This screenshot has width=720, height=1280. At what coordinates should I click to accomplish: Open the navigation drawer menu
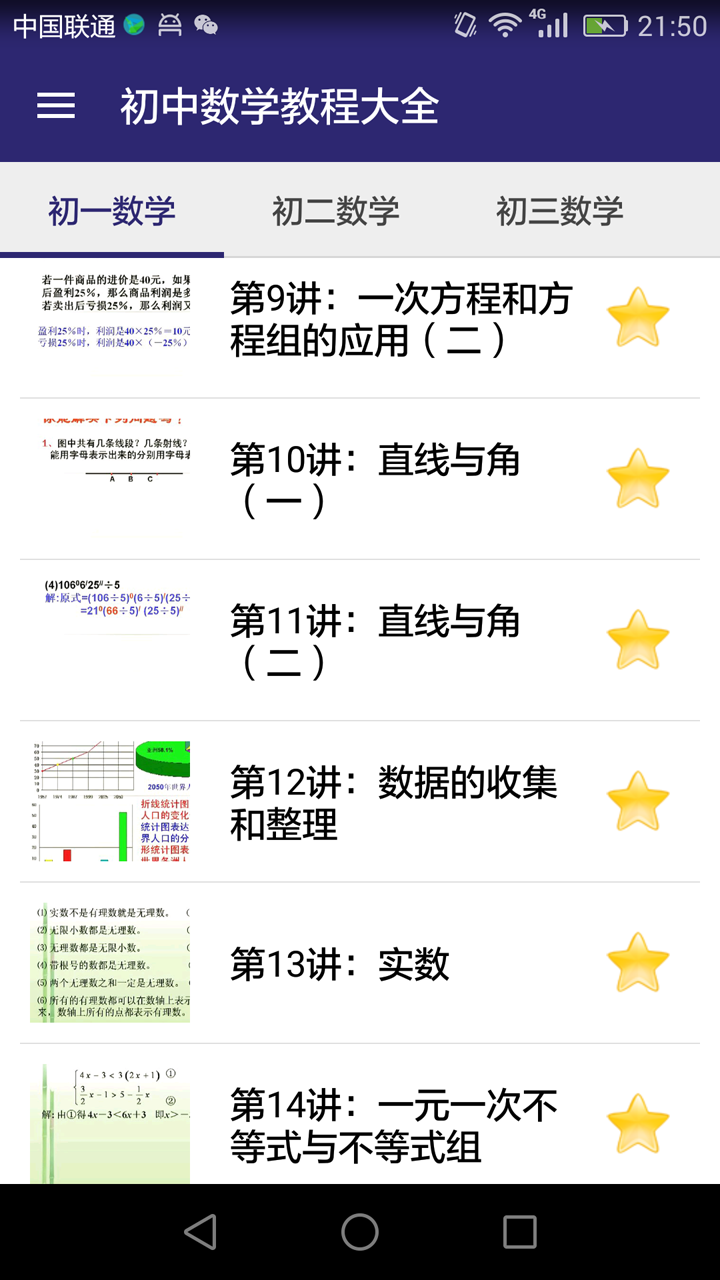pos(57,105)
